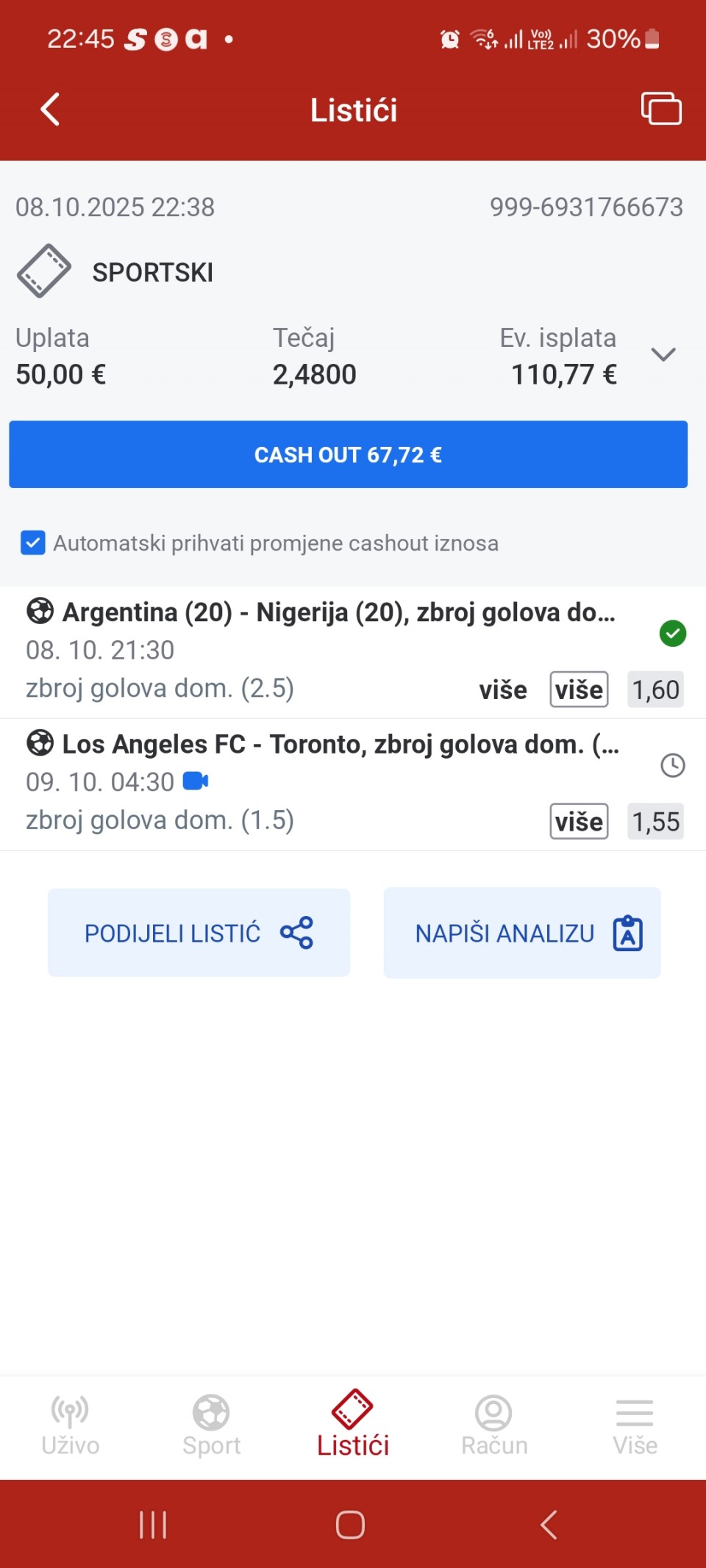Open recent apps from navigation bar

pos(153,1525)
